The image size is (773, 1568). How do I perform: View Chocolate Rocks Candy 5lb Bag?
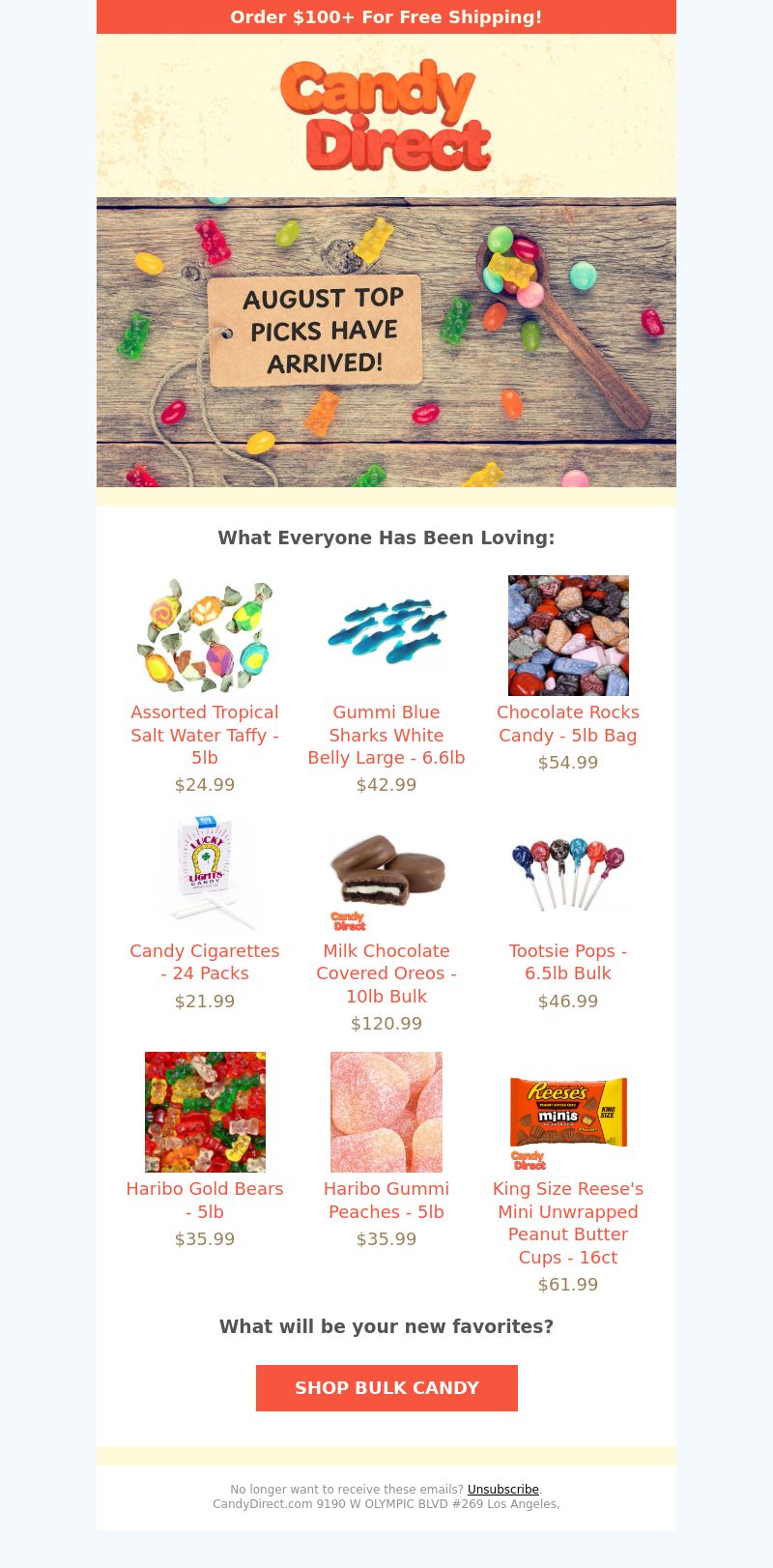[568, 723]
